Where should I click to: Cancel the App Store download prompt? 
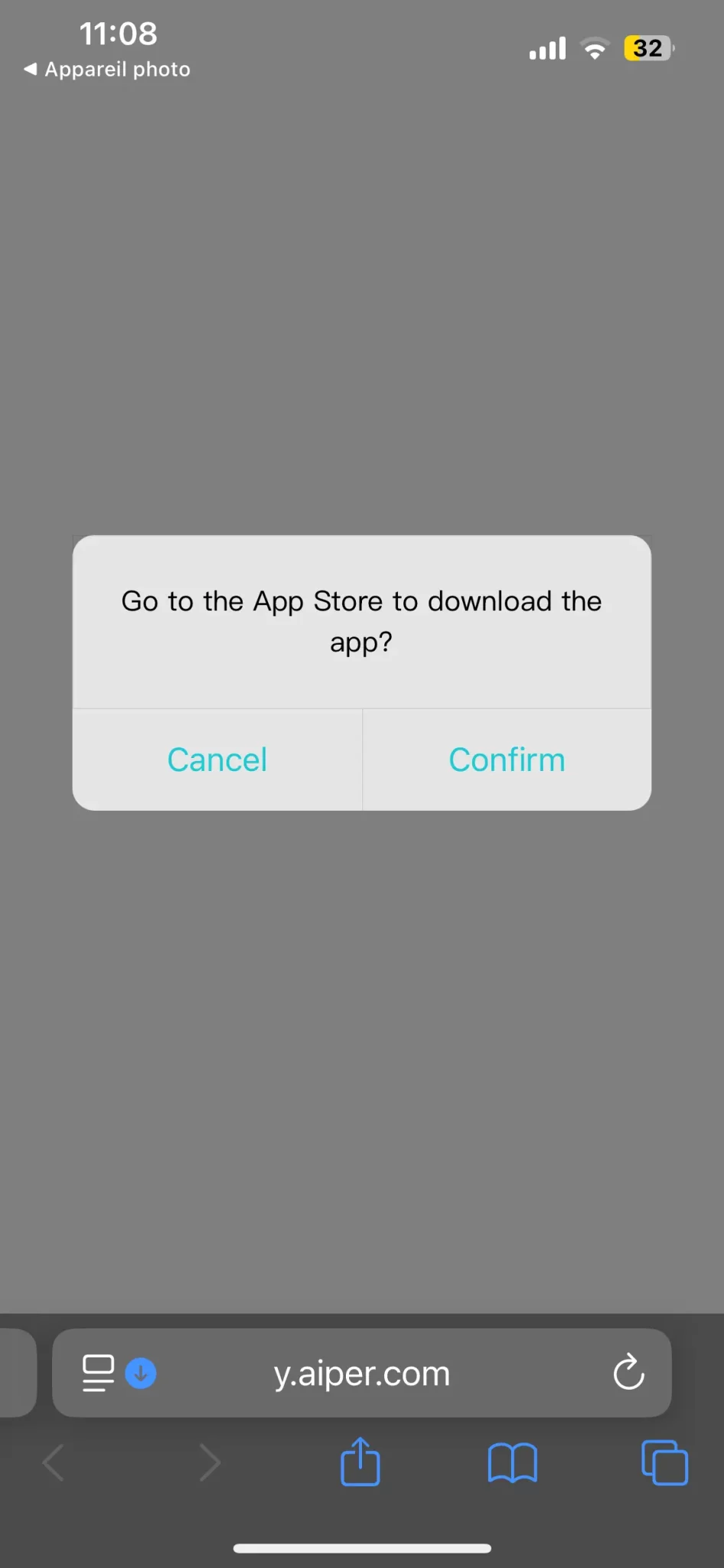[217, 759]
